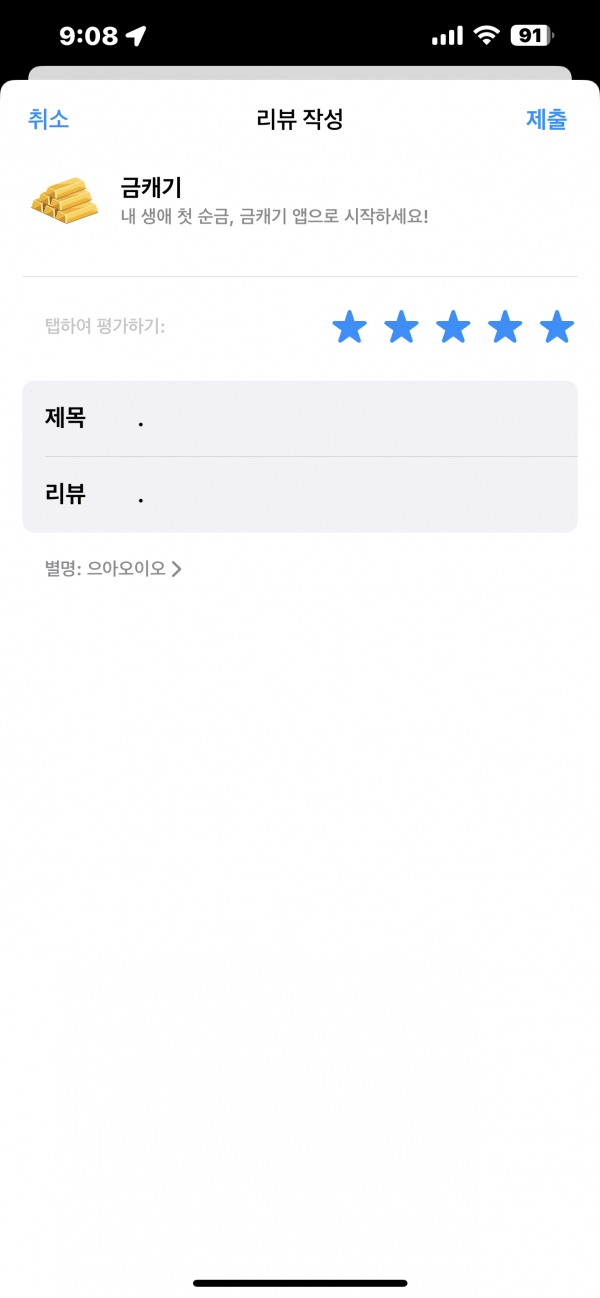
Task: Select the second star rating
Action: point(401,327)
